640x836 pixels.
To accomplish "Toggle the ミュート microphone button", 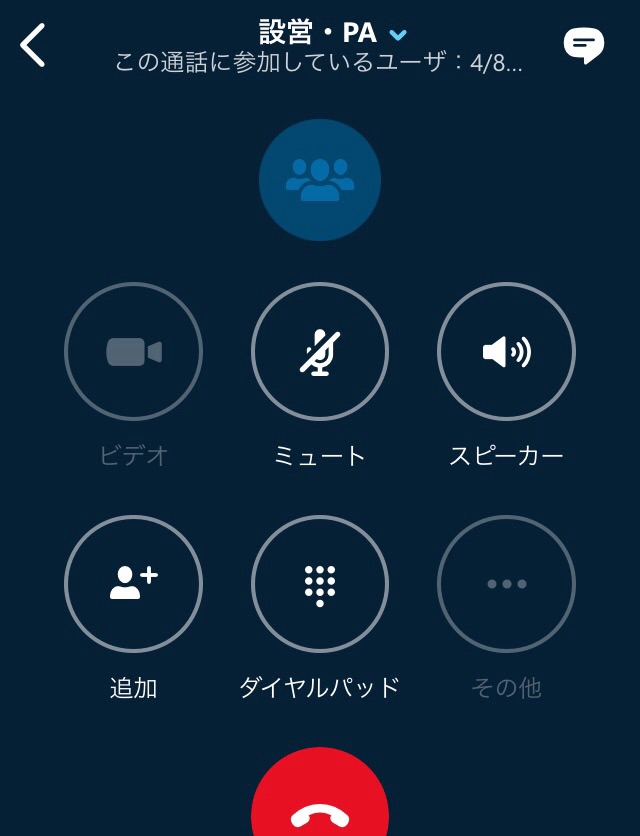I will 320,352.
